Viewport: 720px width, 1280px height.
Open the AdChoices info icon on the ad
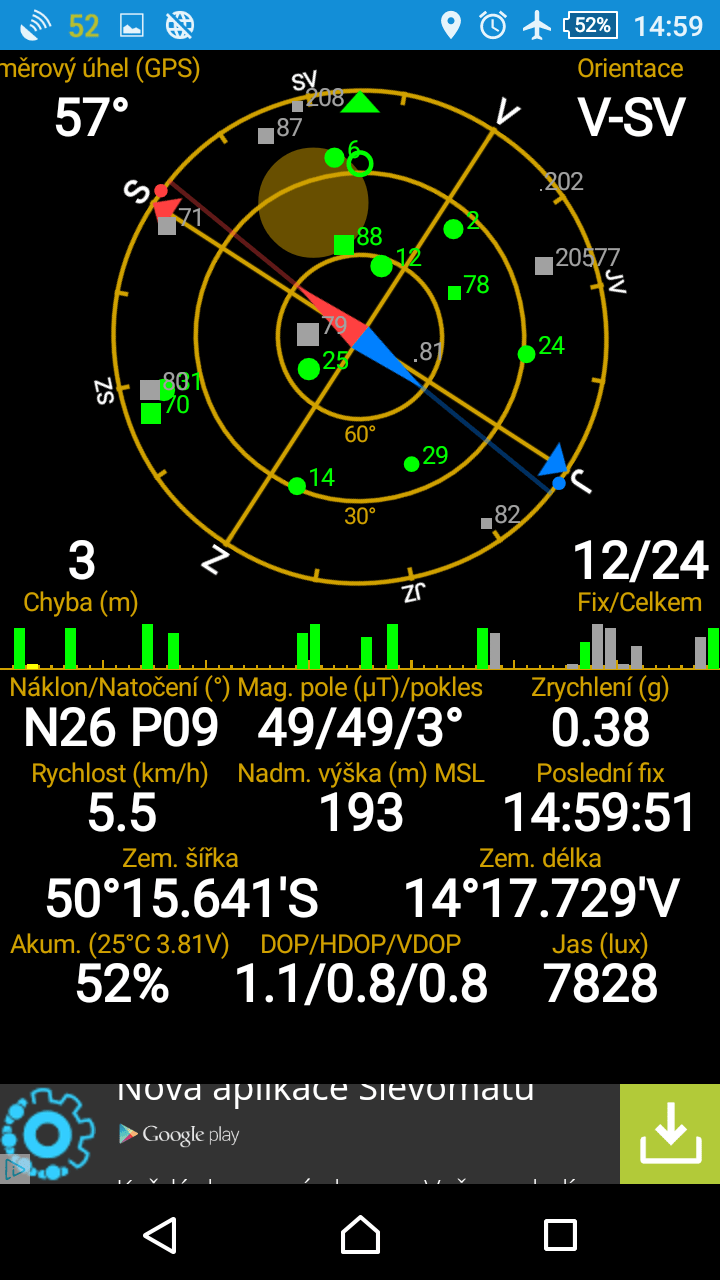tap(14, 1168)
